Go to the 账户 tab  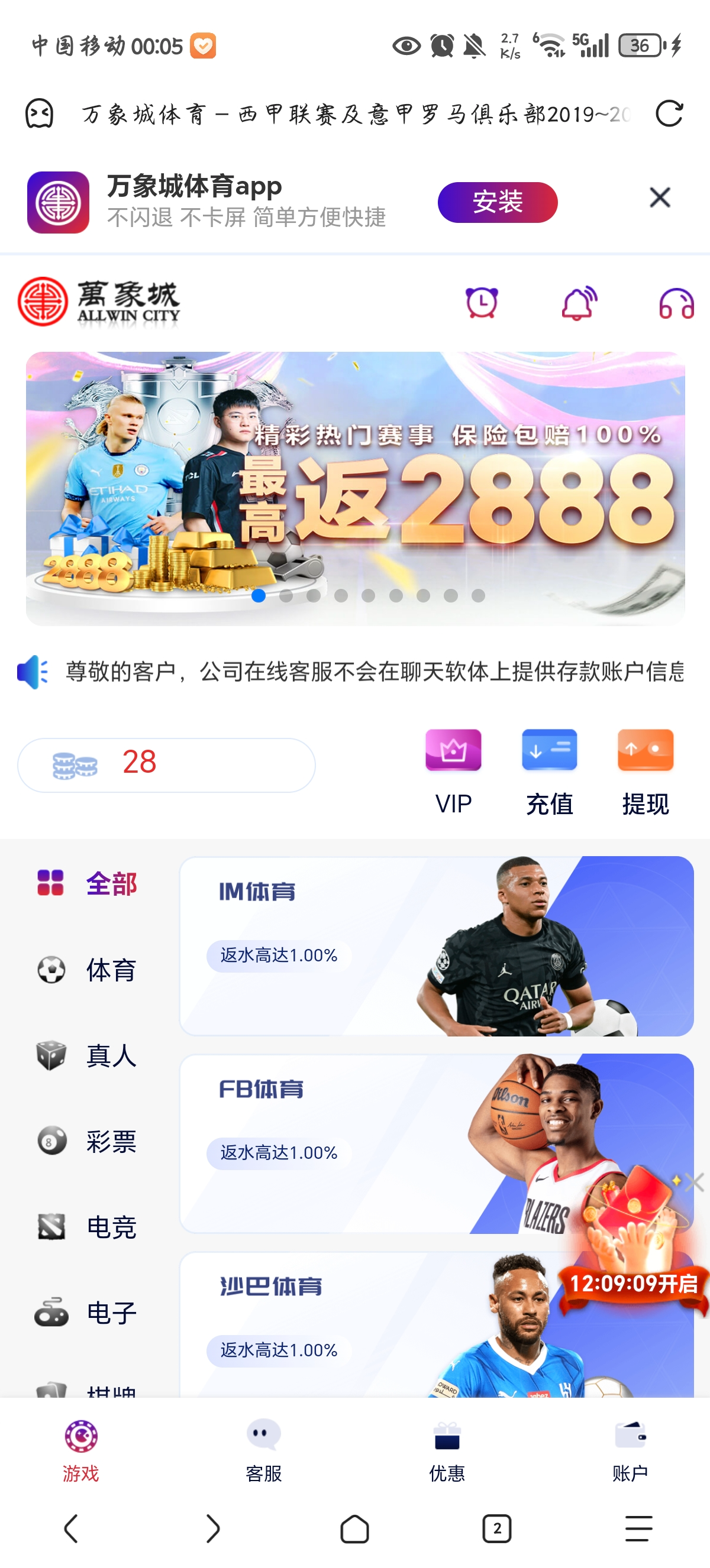630,1451
